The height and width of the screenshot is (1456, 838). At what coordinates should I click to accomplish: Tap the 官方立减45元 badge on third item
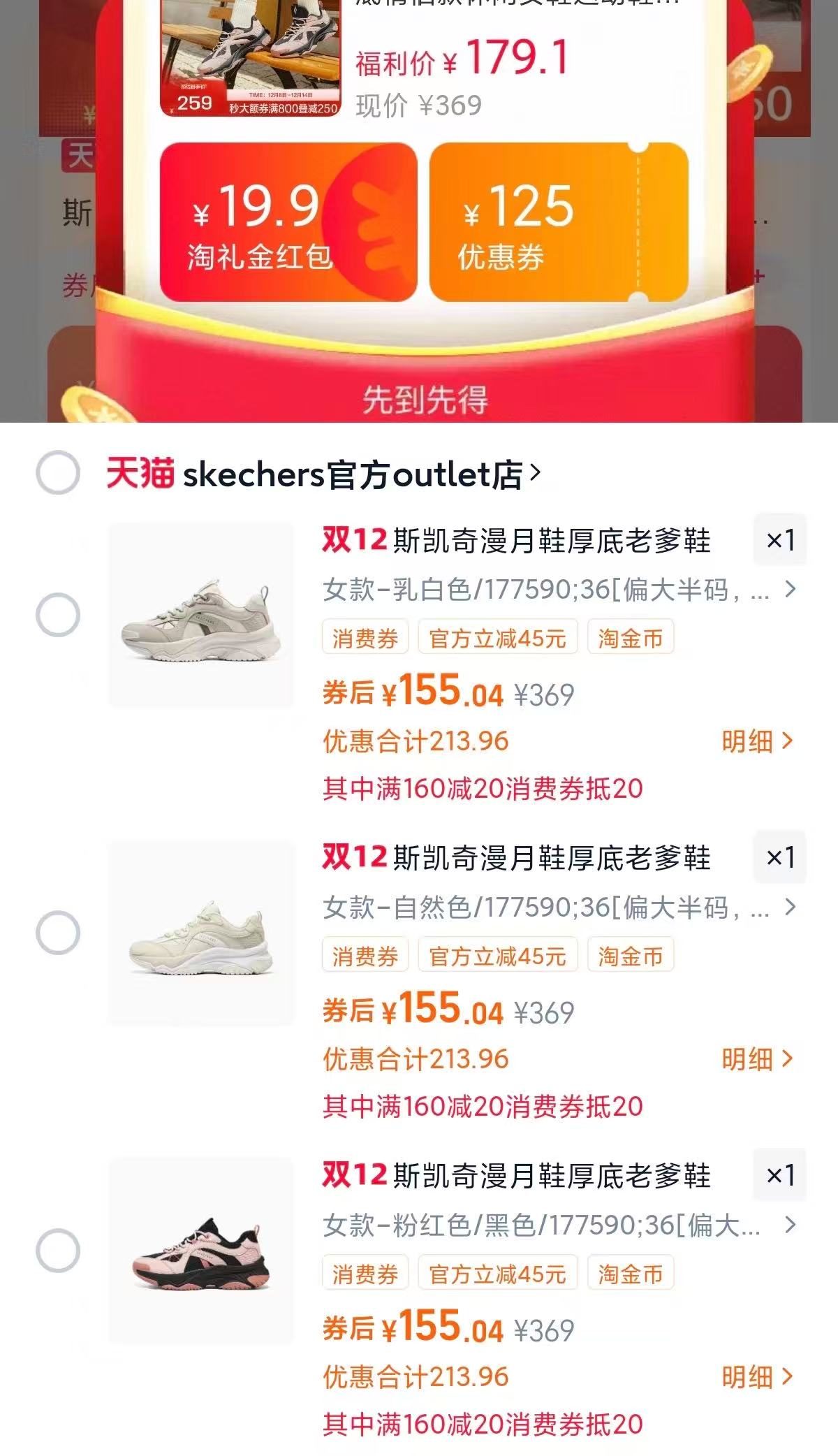[x=497, y=1274]
